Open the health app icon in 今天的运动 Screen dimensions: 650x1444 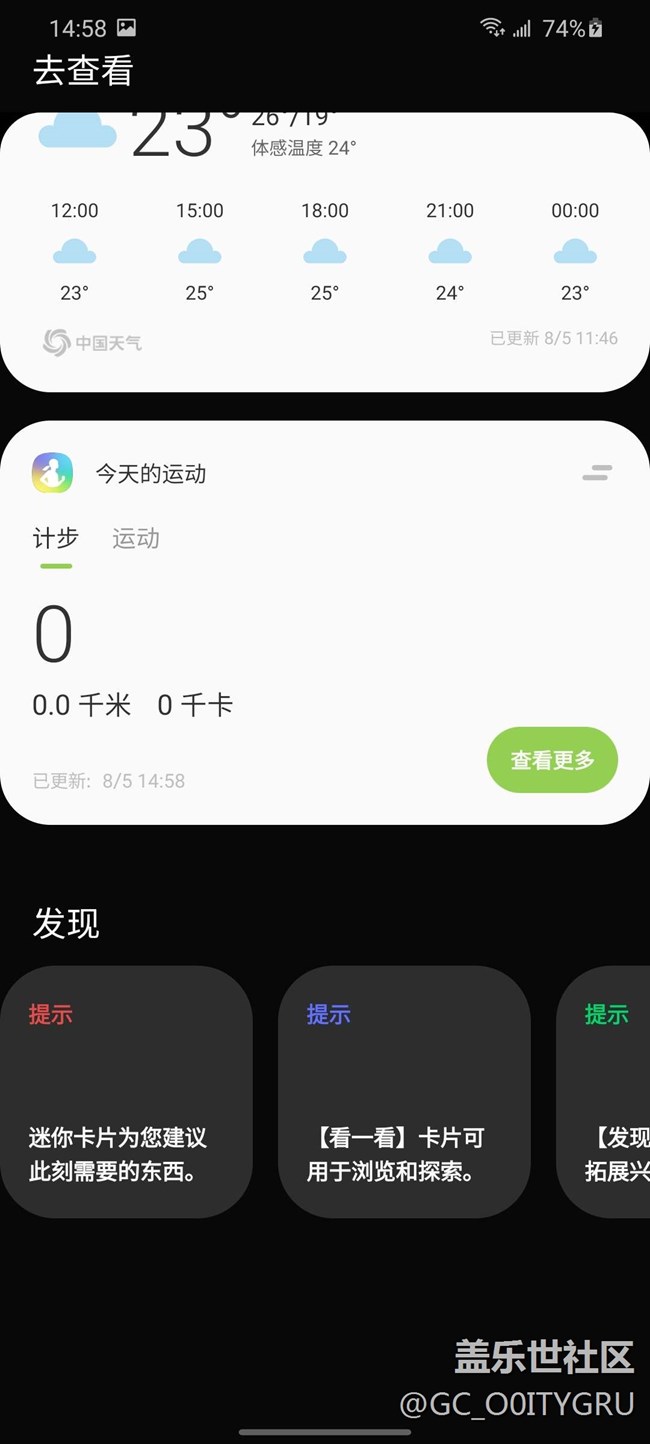tap(53, 473)
